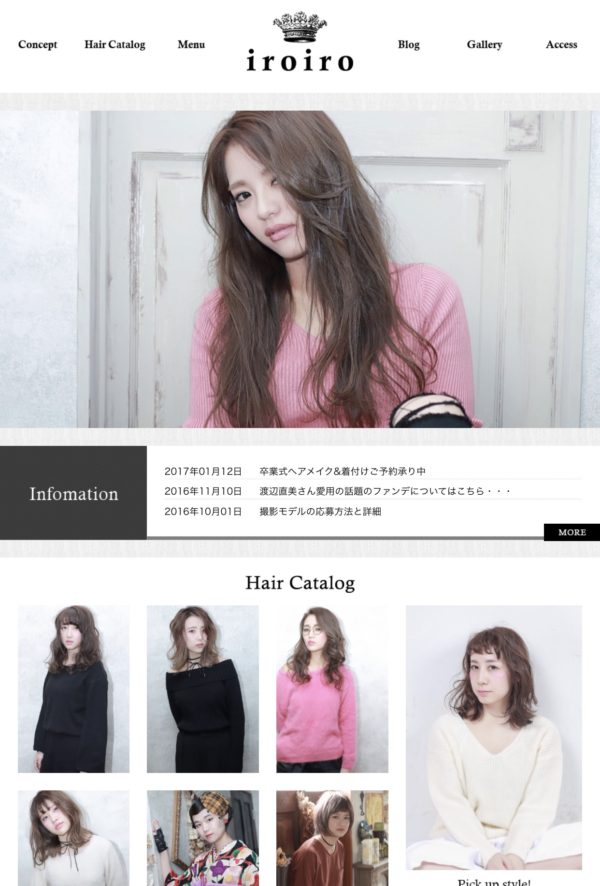Tap the iroiro logo to go home
Viewport: 600px width, 886px height.
pyautogui.click(x=300, y=43)
